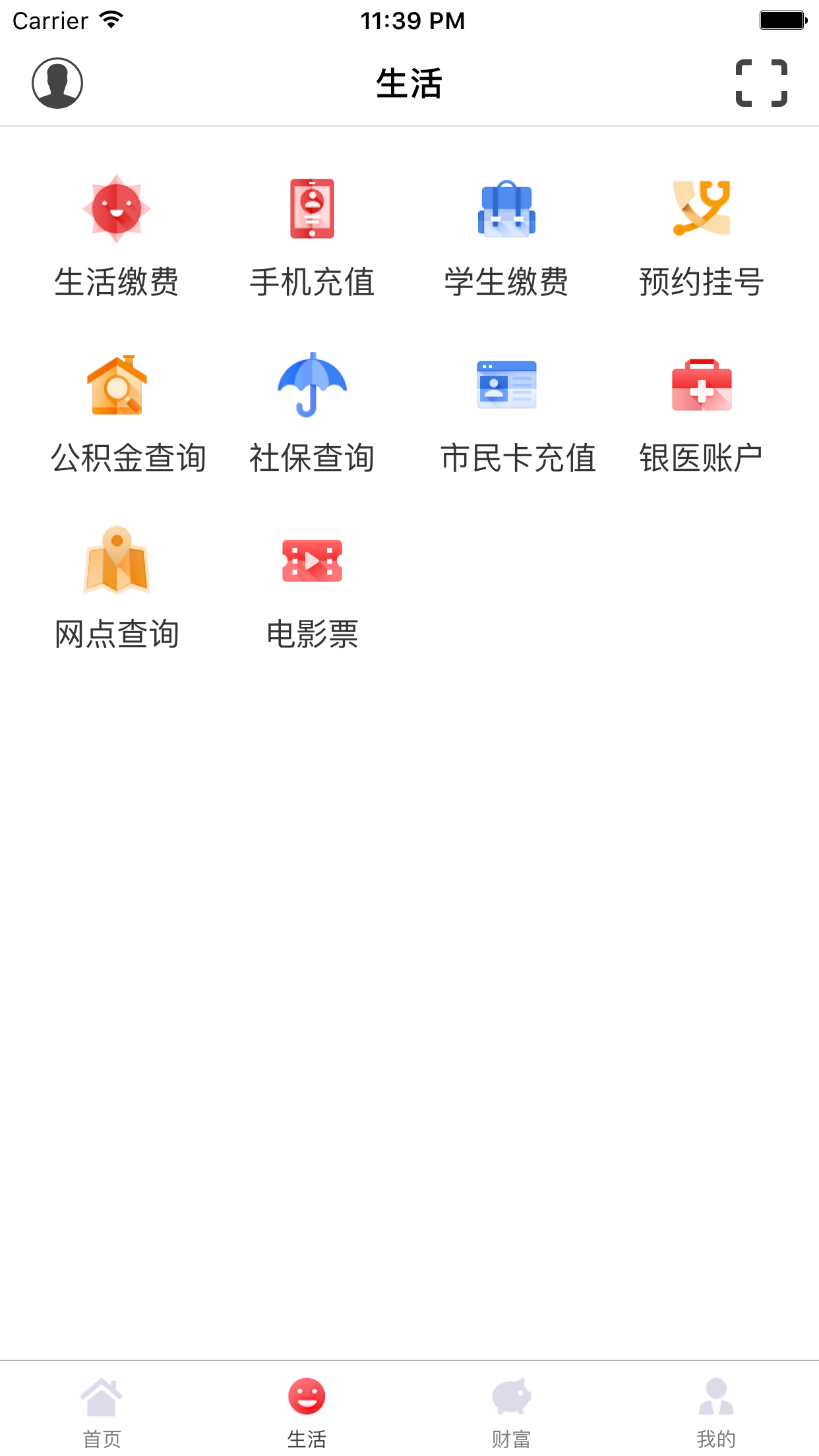Find branches with 网点查询
Image resolution: width=819 pixels, height=1456 pixels.
coord(117,589)
